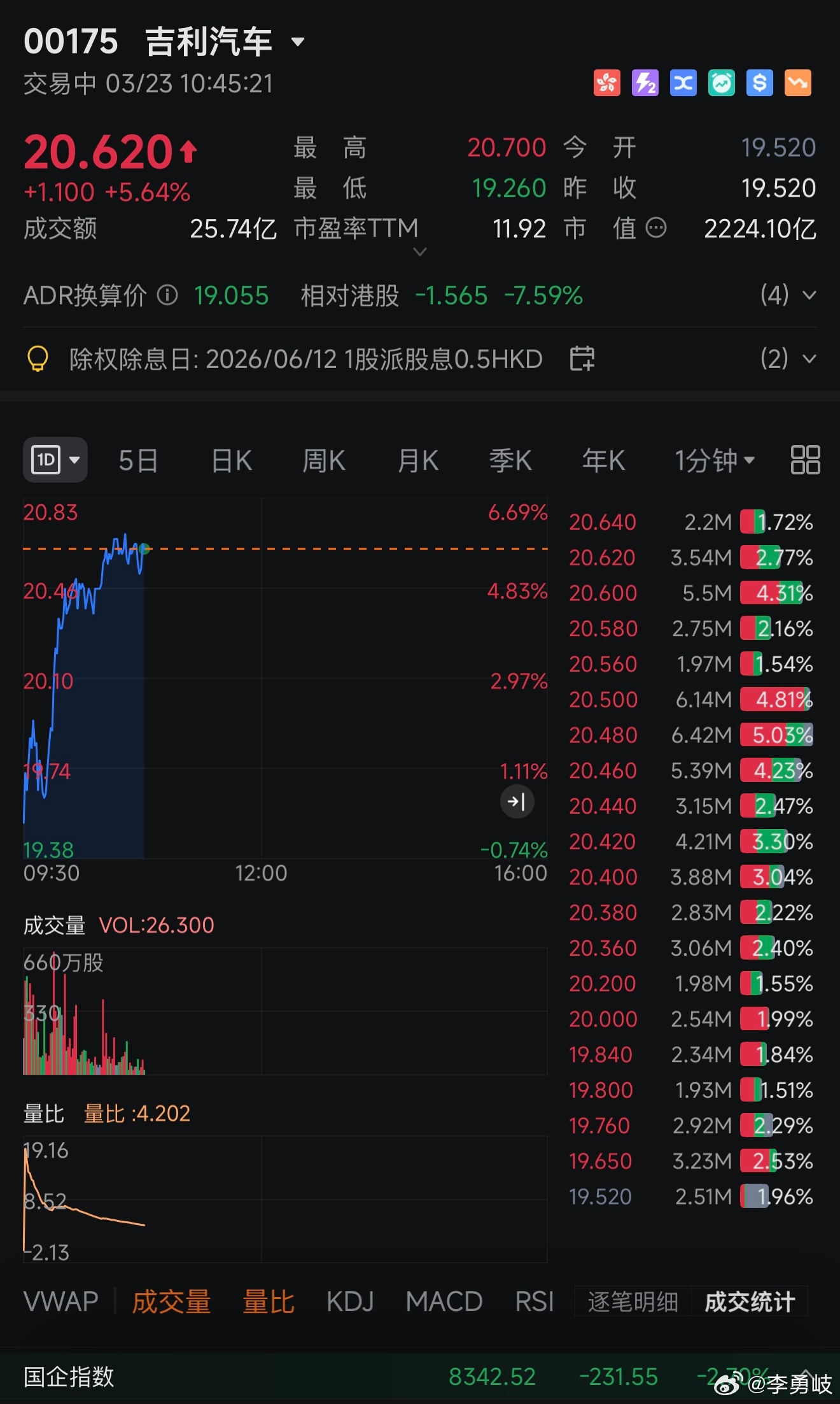Switch to 逐笔明细 view

tap(632, 1300)
